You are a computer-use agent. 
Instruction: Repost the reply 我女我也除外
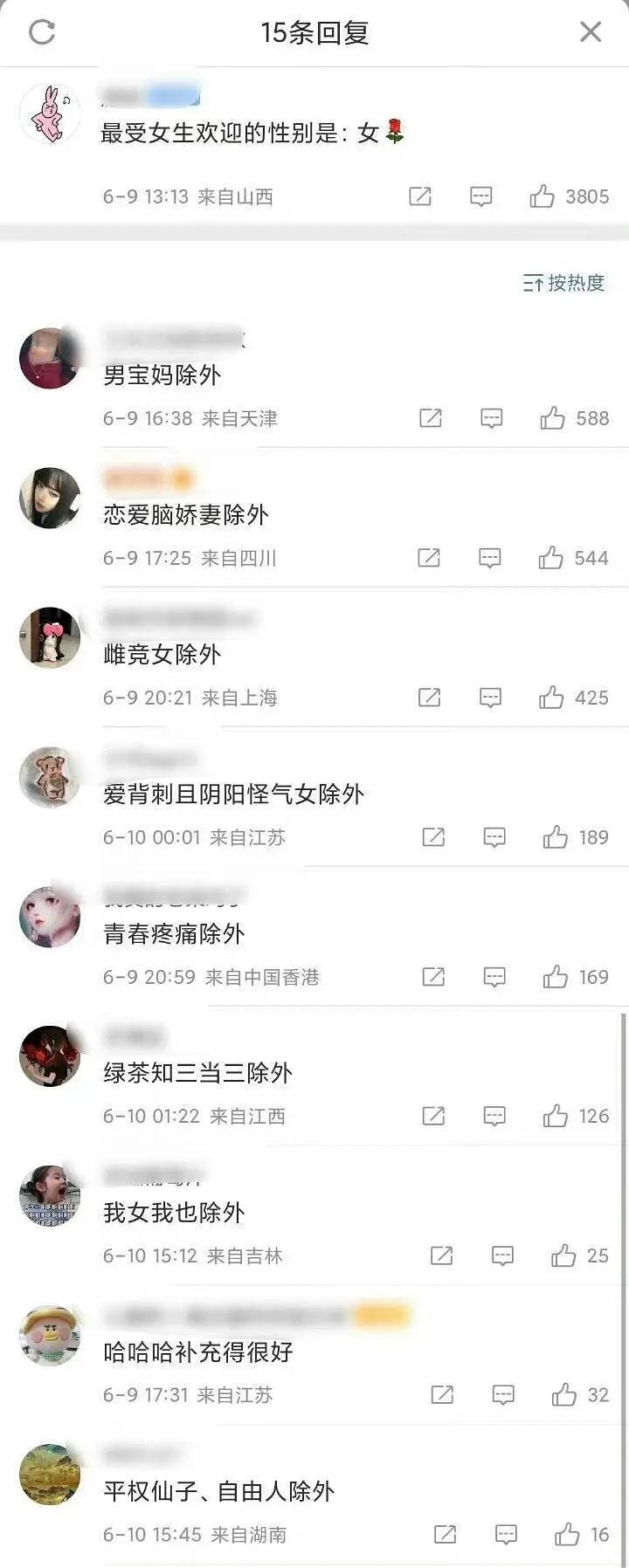pyautogui.click(x=441, y=1255)
